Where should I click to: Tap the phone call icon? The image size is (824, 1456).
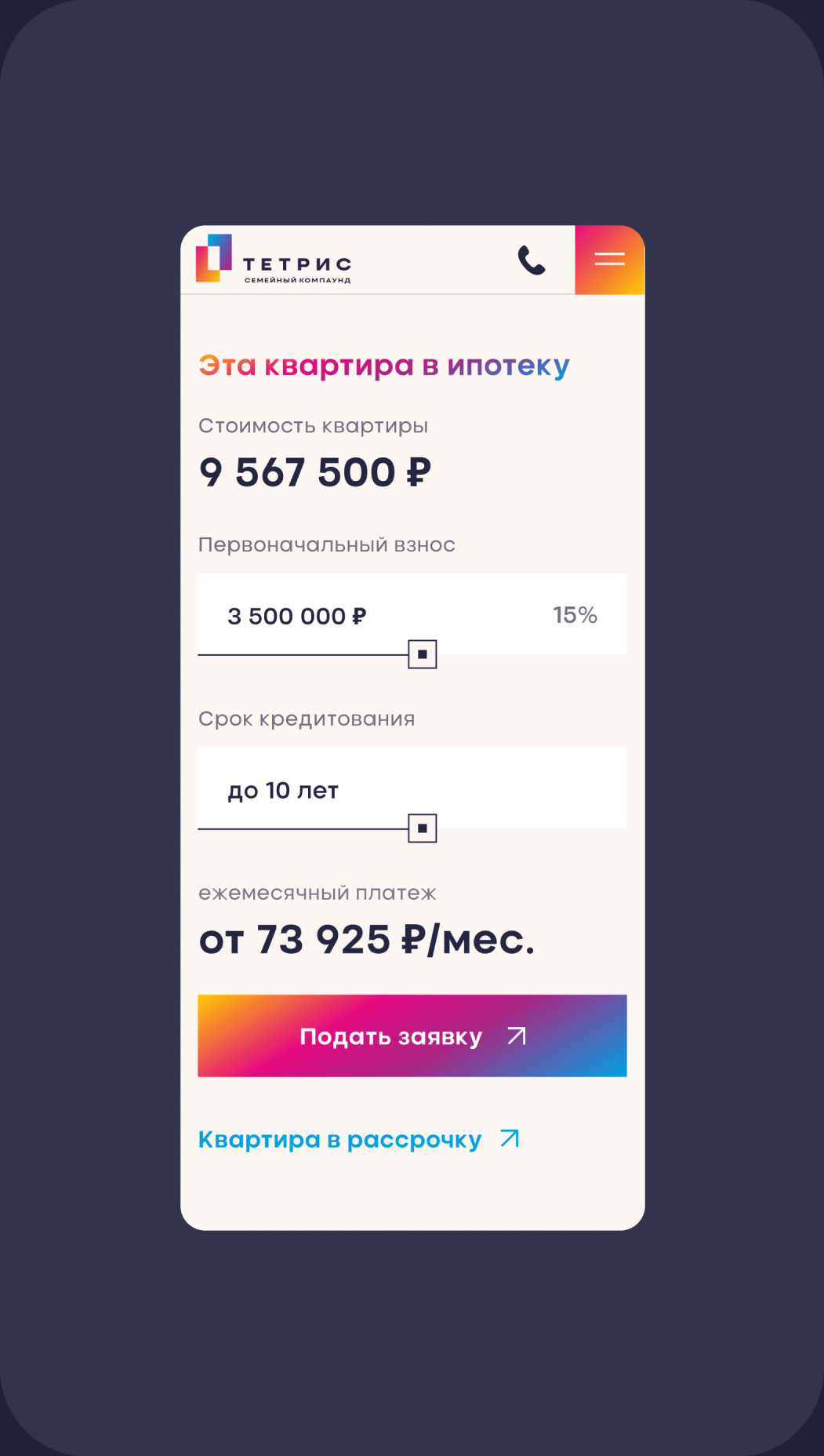[x=532, y=260]
